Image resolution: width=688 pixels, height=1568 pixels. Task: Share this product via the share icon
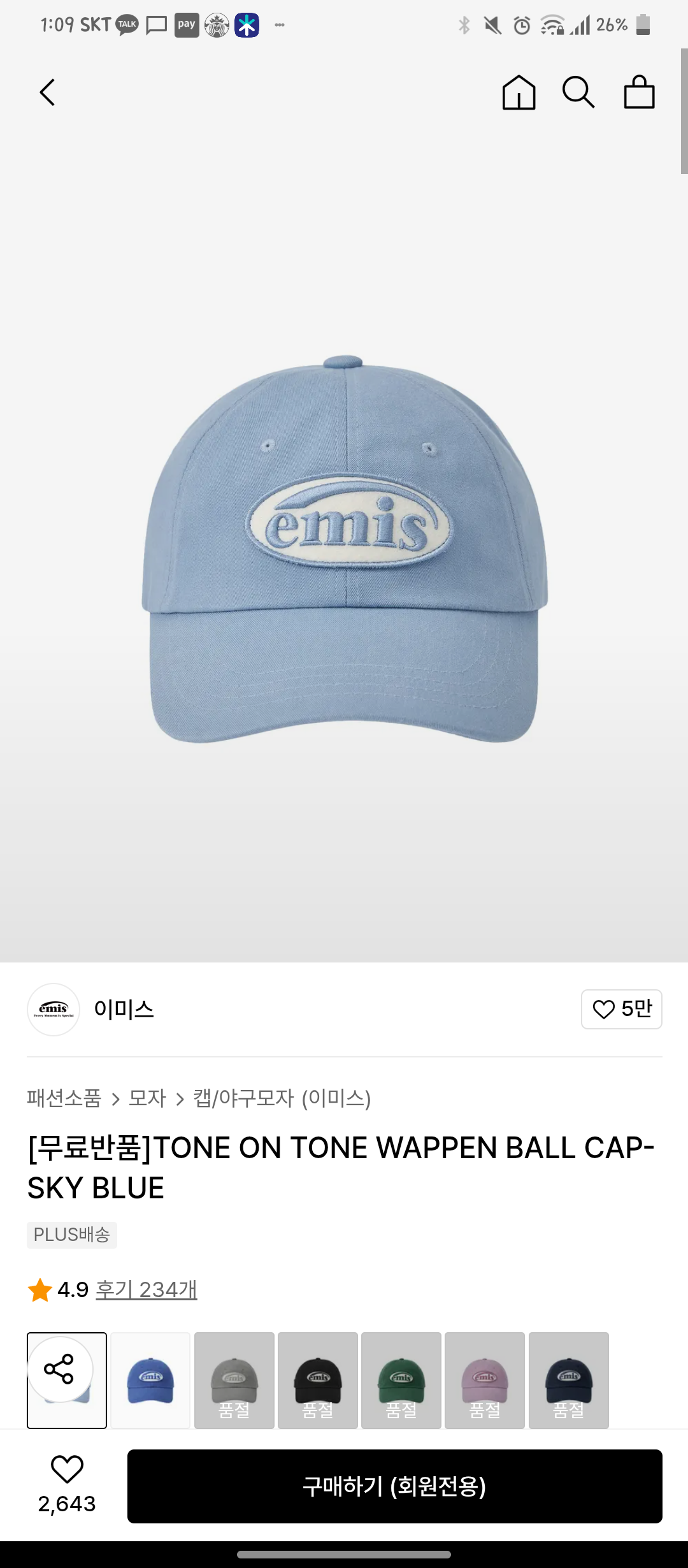(x=59, y=1369)
